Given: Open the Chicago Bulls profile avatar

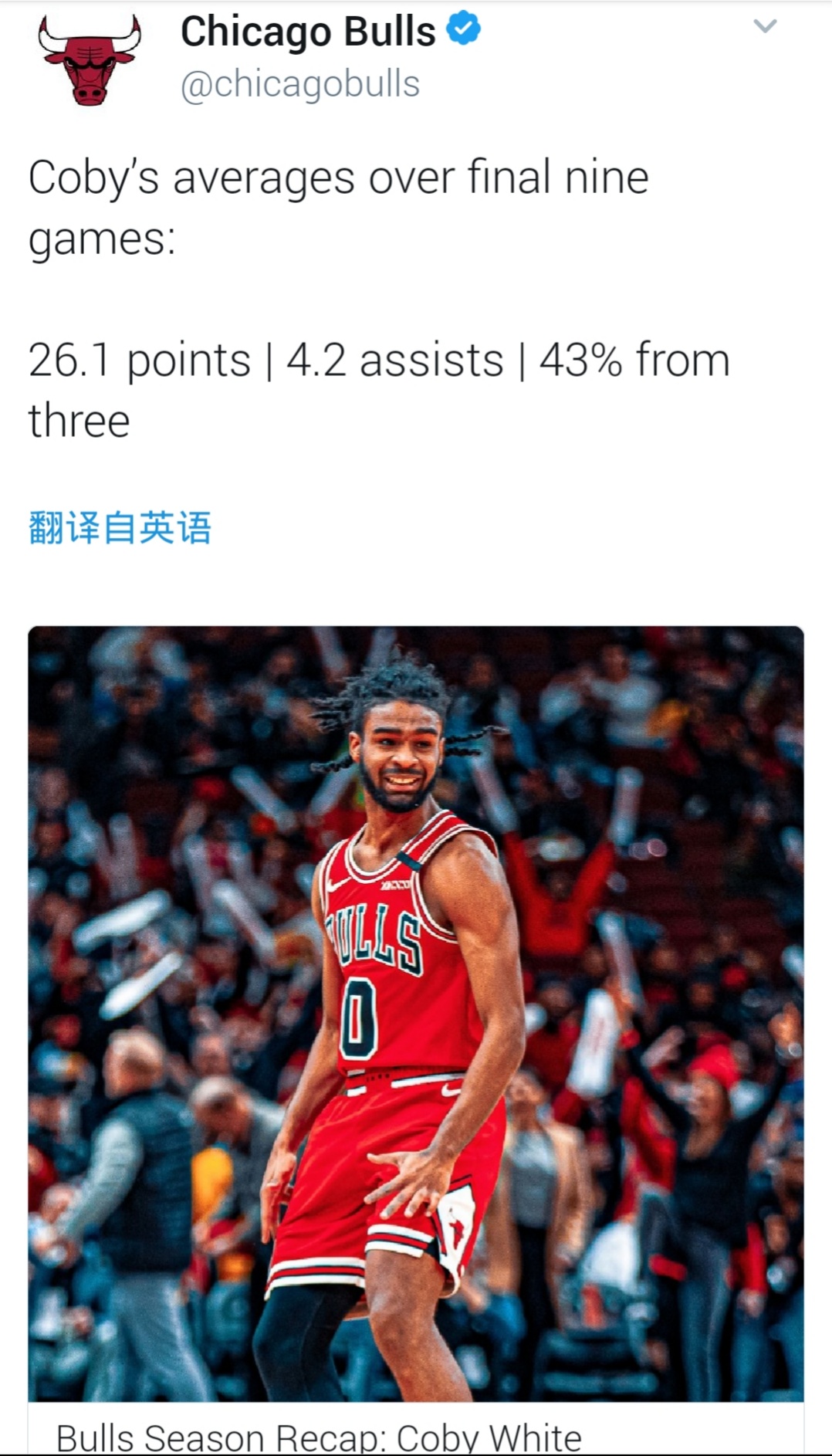Looking at the screenshot, I should pyautogui.click(x=90, y=59).
